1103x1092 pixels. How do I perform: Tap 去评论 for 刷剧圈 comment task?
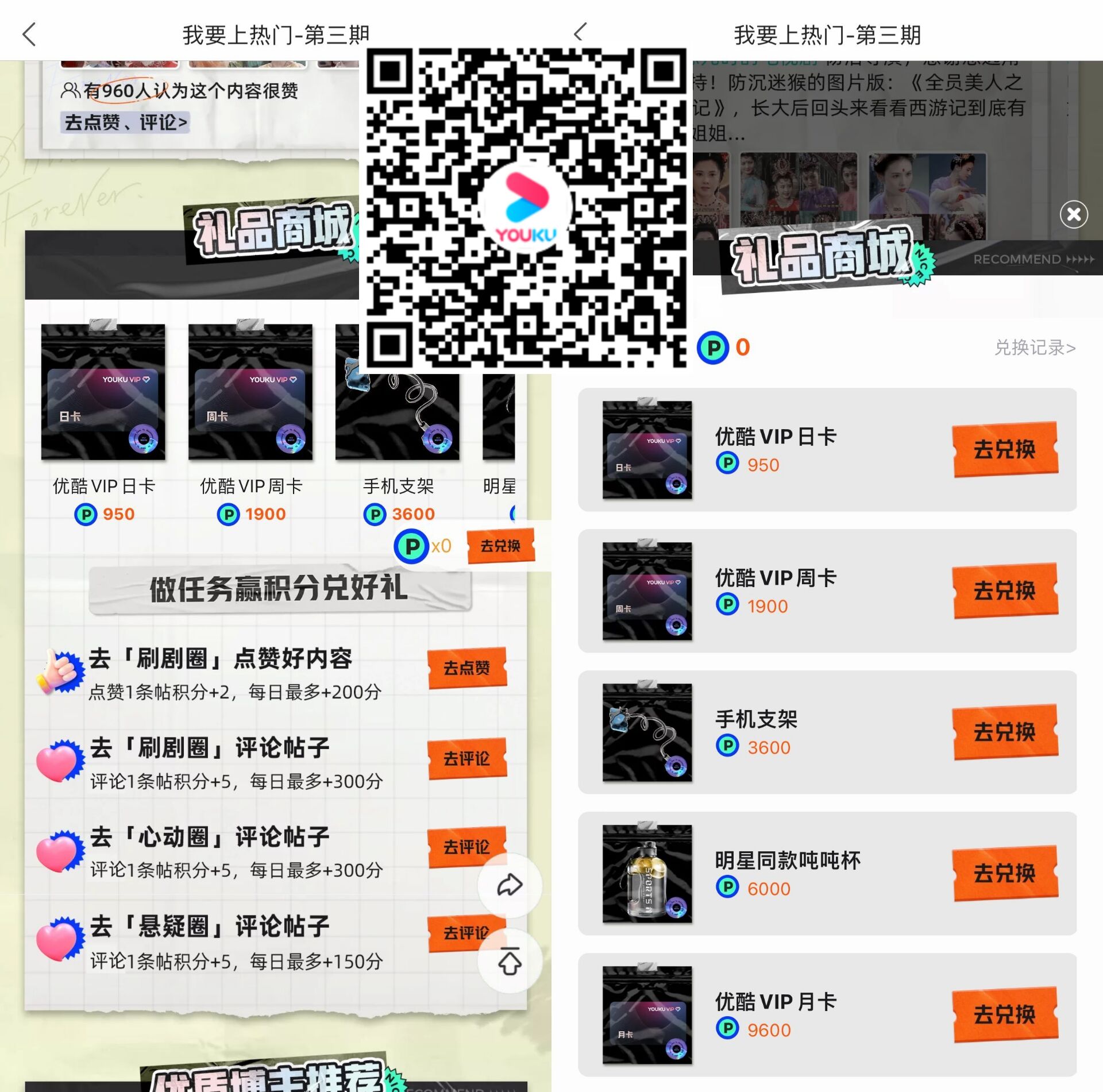[x=466, y=759]
